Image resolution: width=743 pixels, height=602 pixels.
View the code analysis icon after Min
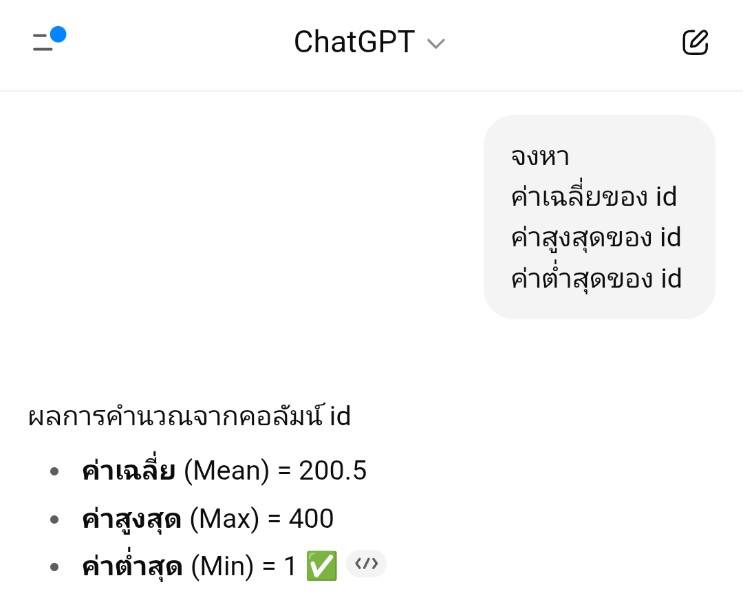pyautogui.click(x=366, y=564)
